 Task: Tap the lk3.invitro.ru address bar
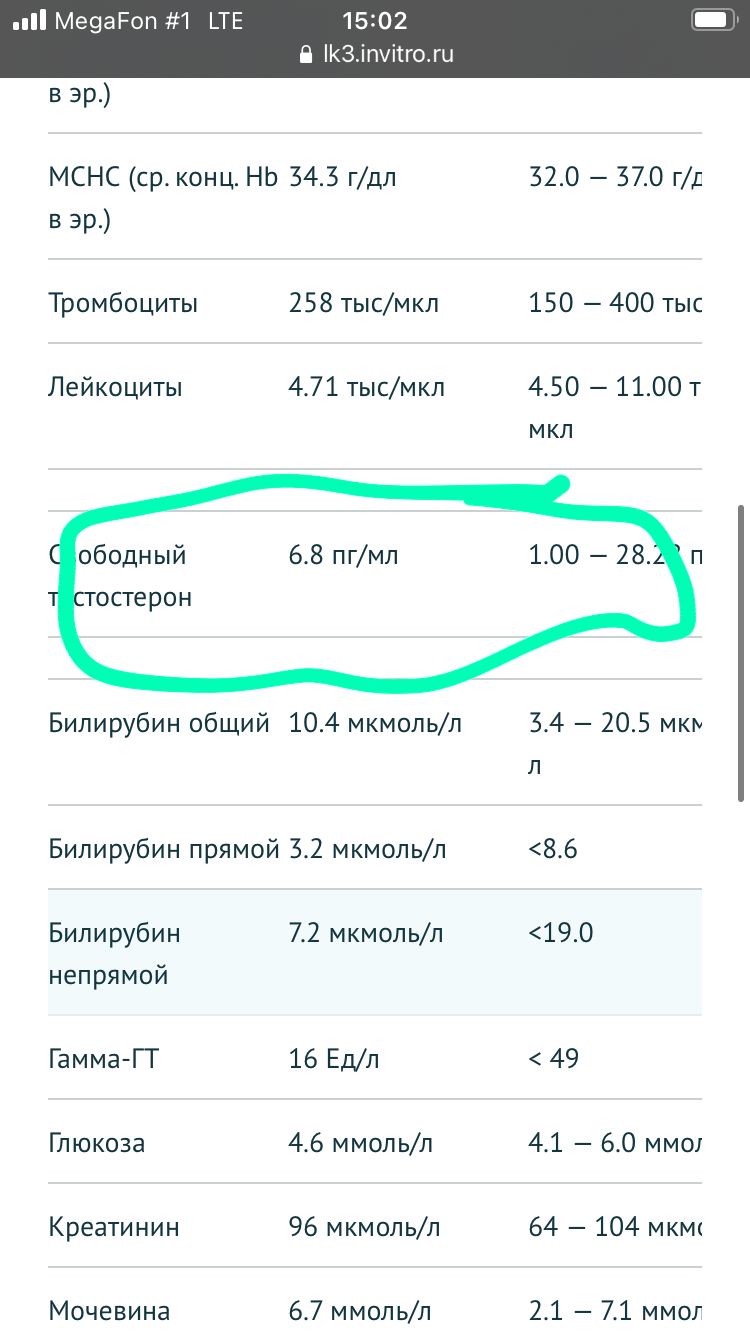click(376, 55)
